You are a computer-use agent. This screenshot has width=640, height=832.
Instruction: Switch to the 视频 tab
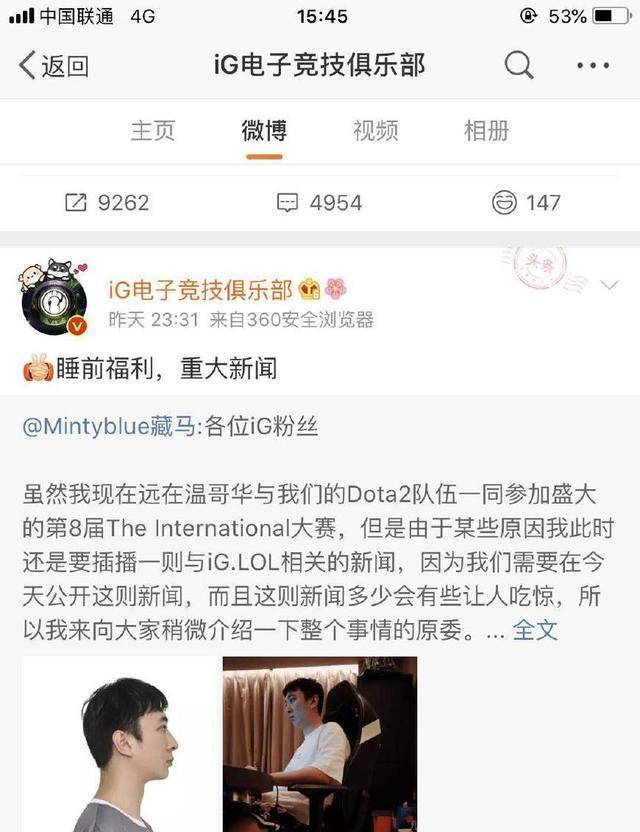pyautogui.click(x=375, y=130)
